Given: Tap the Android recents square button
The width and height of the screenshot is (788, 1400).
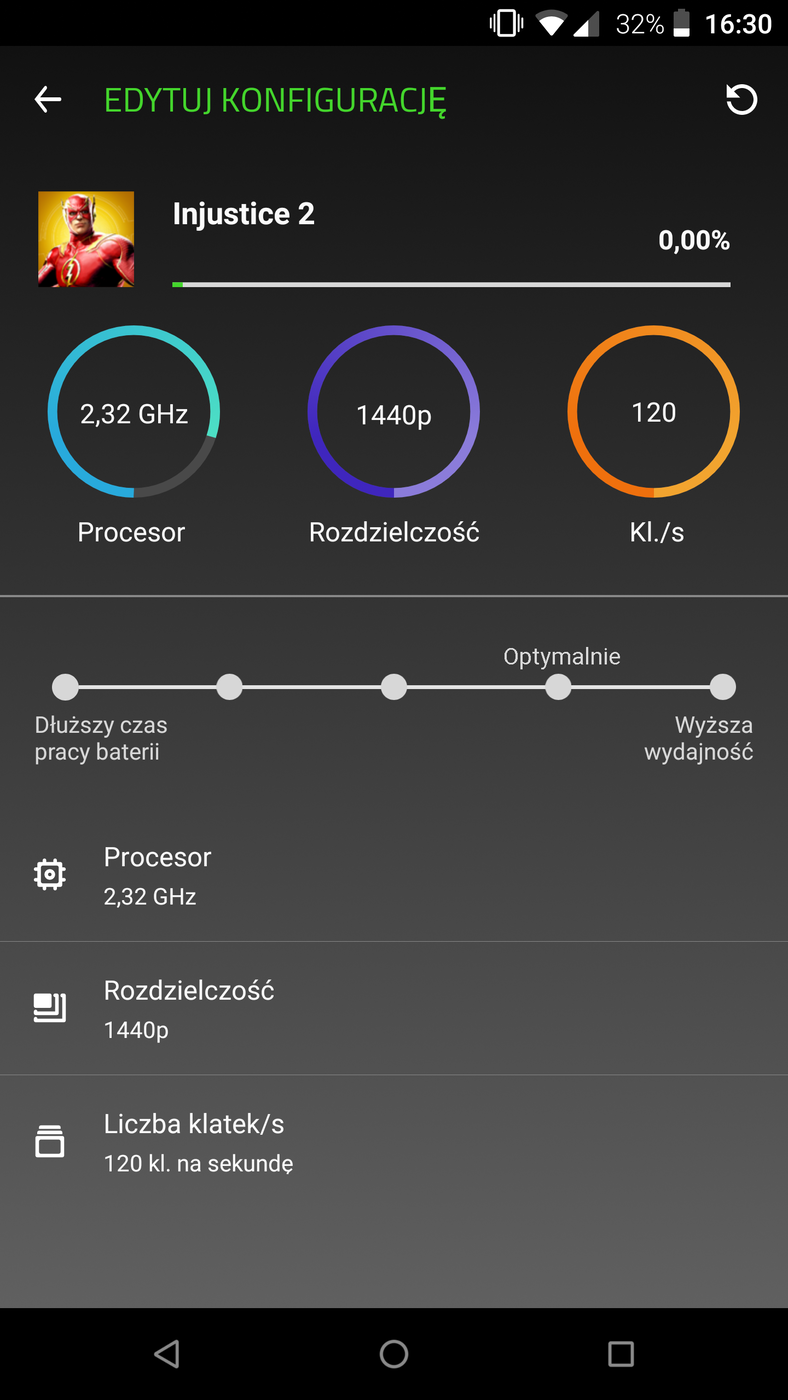Looking at the screenshot, I should [620, 1354].
